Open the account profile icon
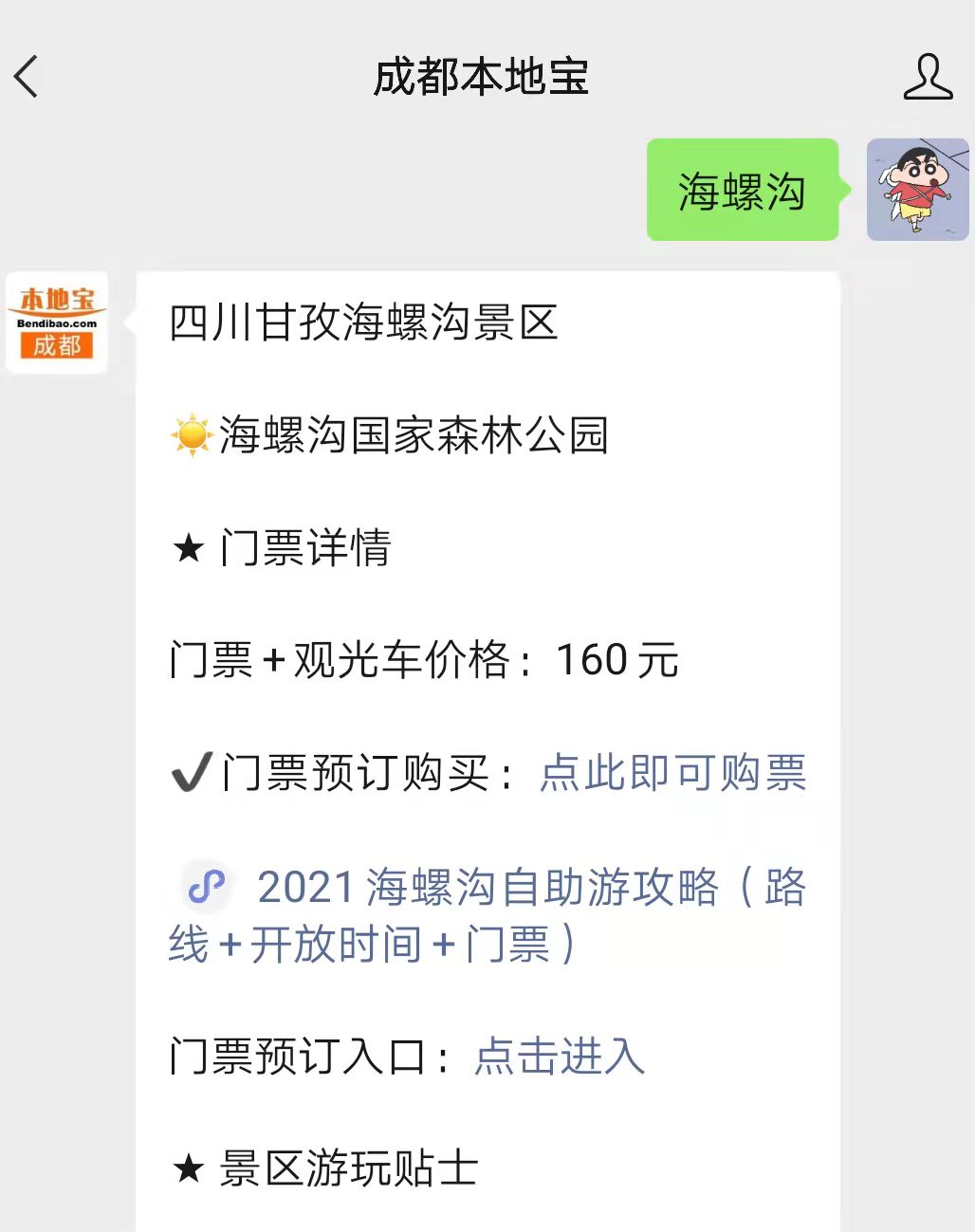This screenshot has width=975, height=1232. pos(928,77)
